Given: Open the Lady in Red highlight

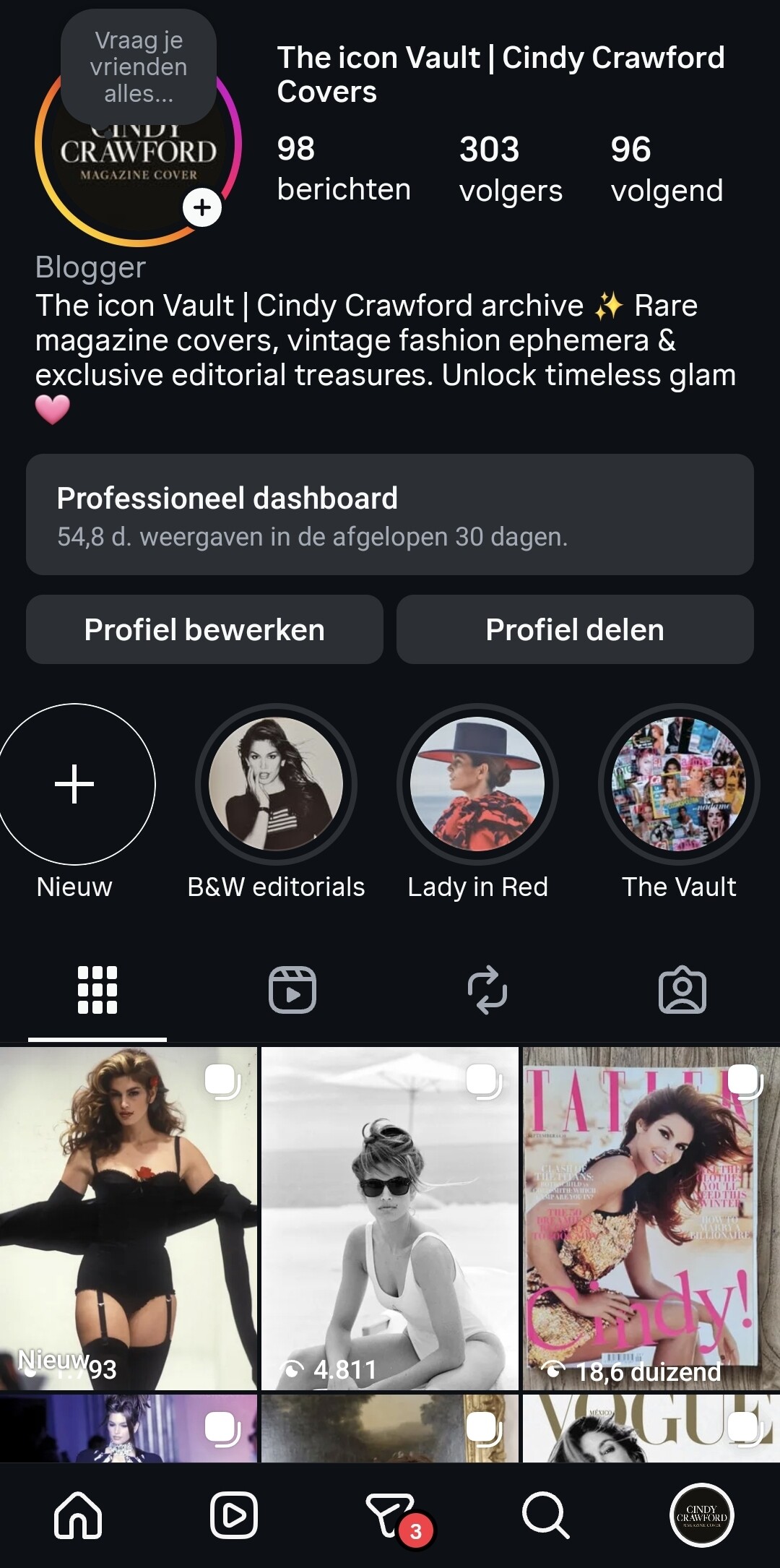Looking at the screenshot, I should tap(477, 784).
